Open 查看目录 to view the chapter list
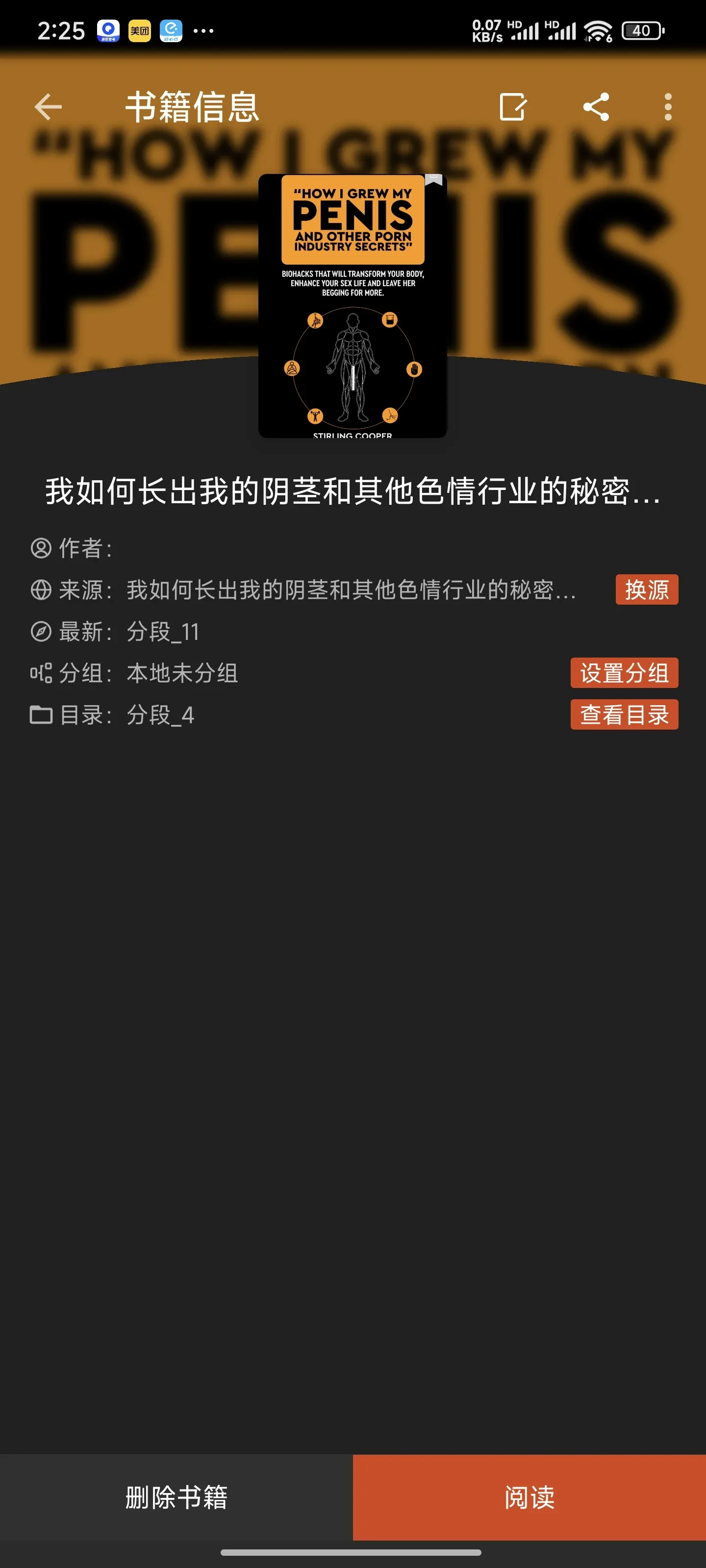The width and height of the screenshot is (706, 1568). tap(624, 714)
